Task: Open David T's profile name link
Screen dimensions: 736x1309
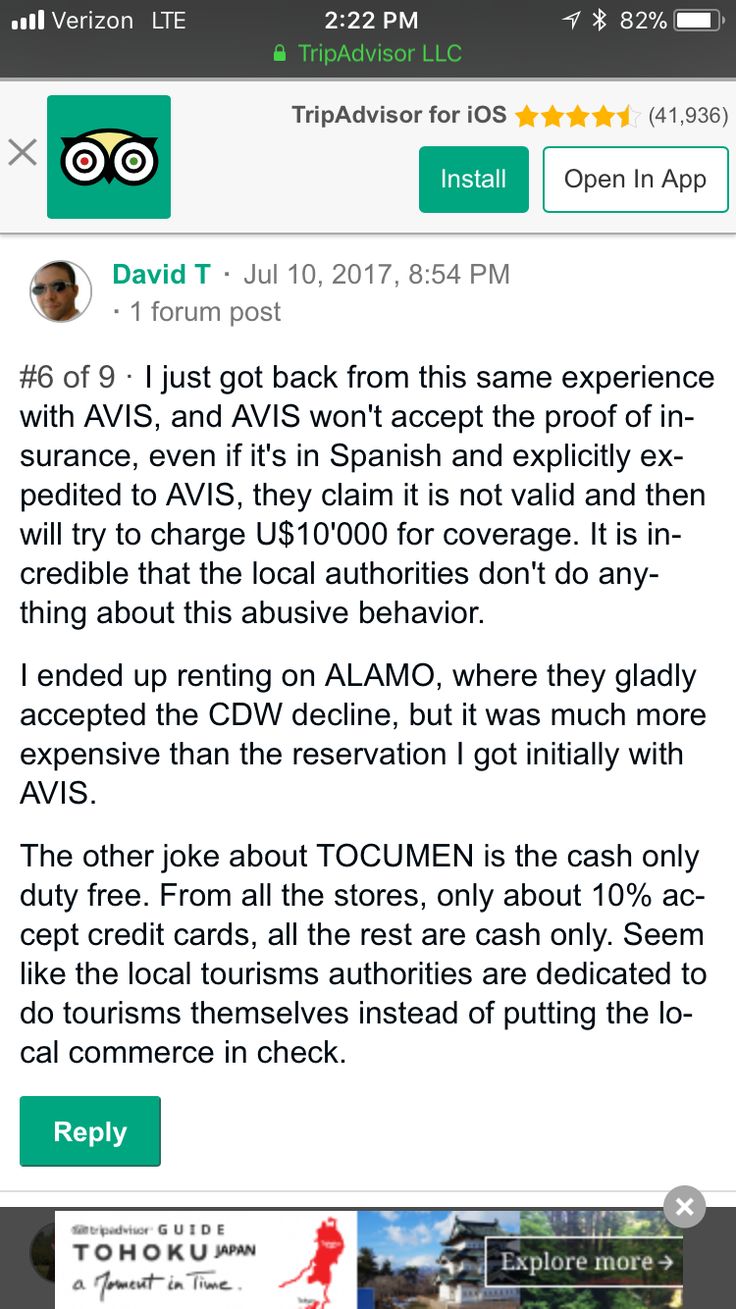Action: click(x=161, y=274)
